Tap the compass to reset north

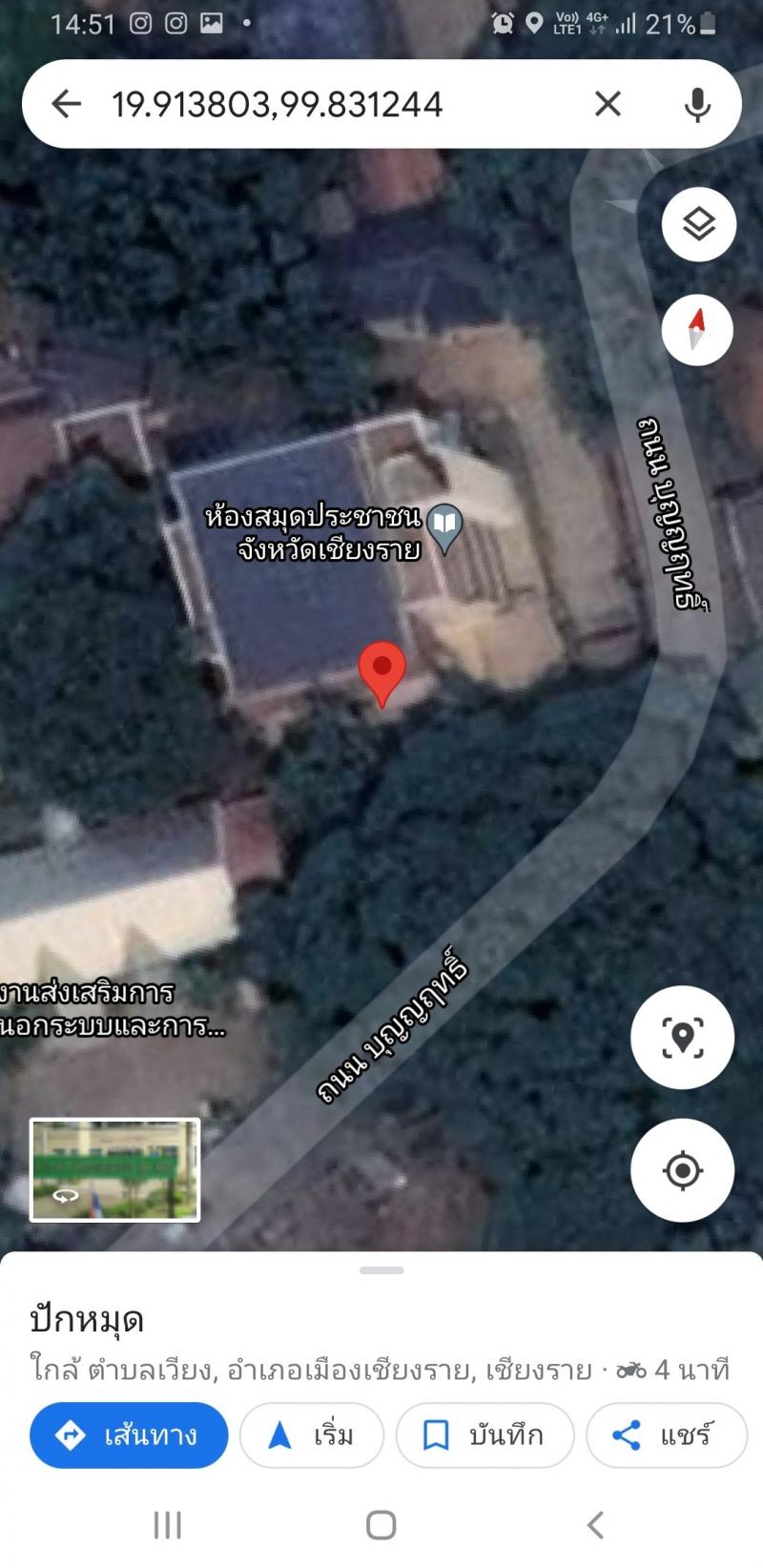point(697,330)
